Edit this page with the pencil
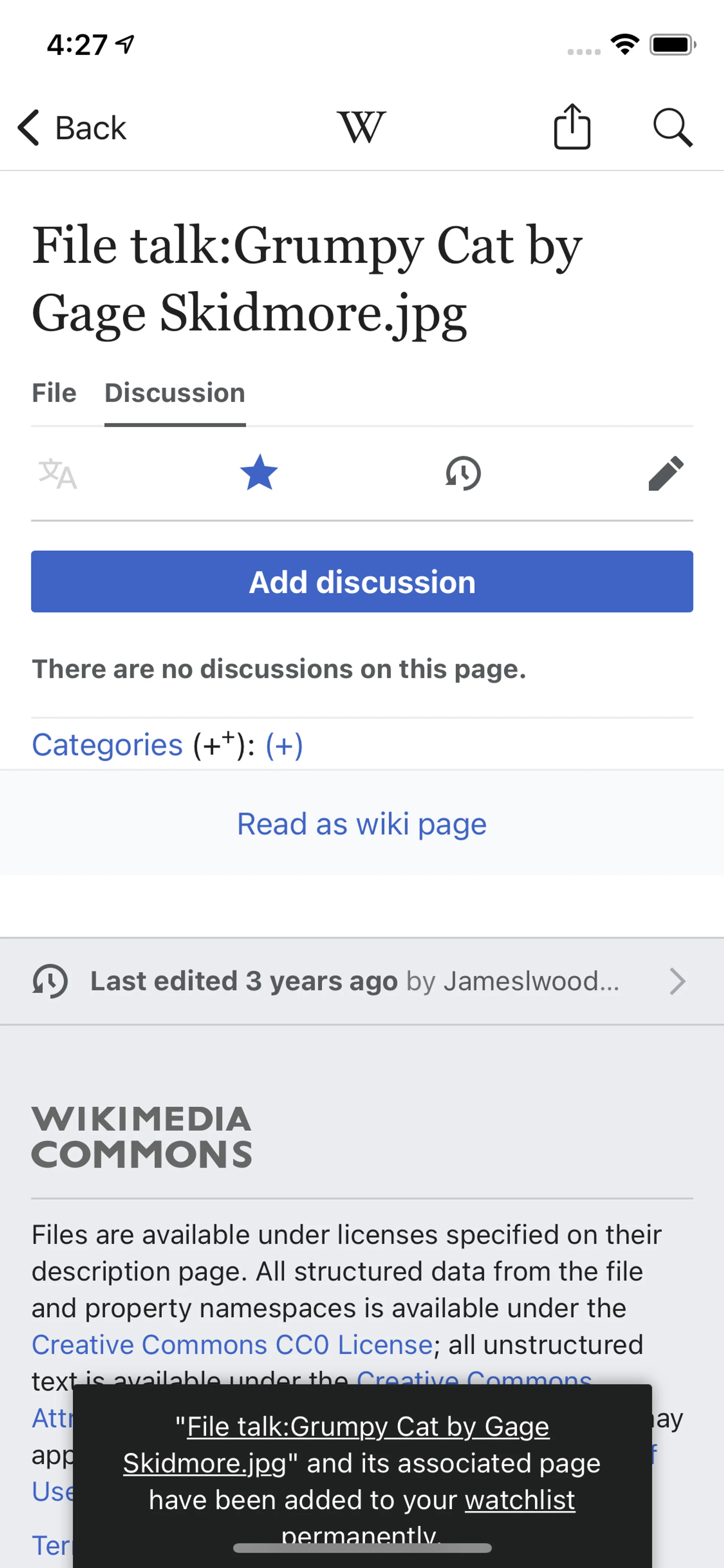The image size is (724, 1568). pyautogui.click(x=666, y=473)
